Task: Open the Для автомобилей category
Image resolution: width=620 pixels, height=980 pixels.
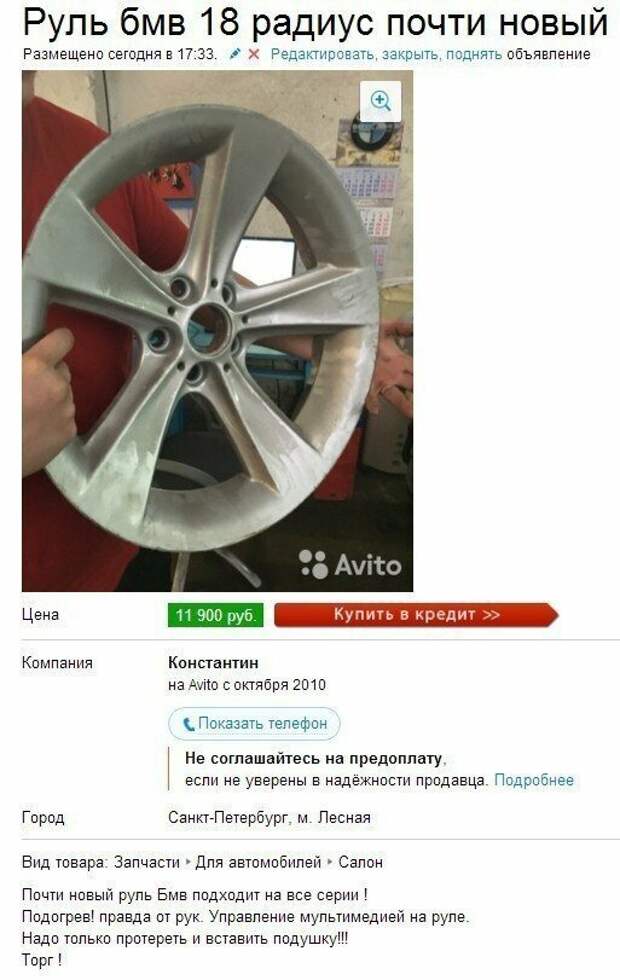Action: click(258, 862)
